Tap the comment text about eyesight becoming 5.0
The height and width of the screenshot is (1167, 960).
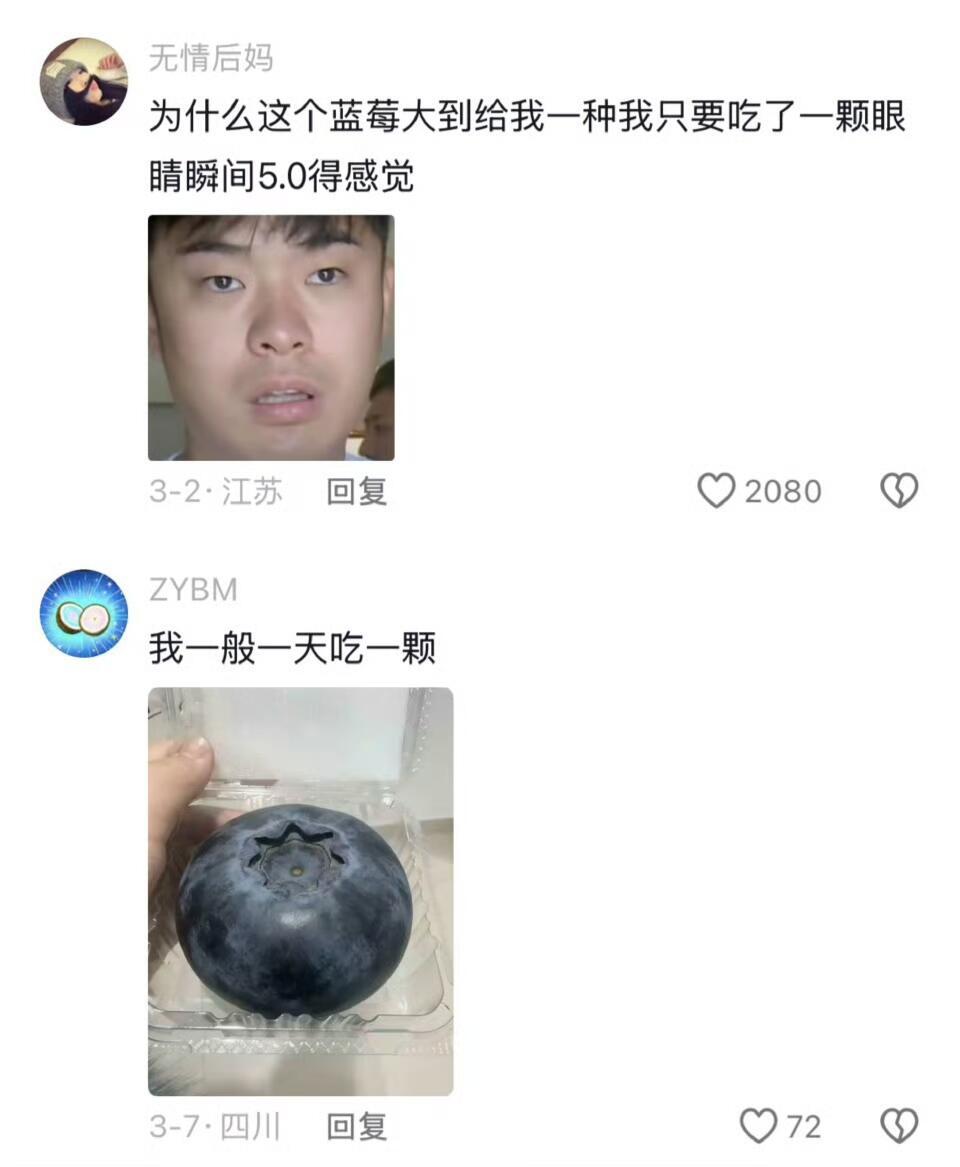(500, 145)
